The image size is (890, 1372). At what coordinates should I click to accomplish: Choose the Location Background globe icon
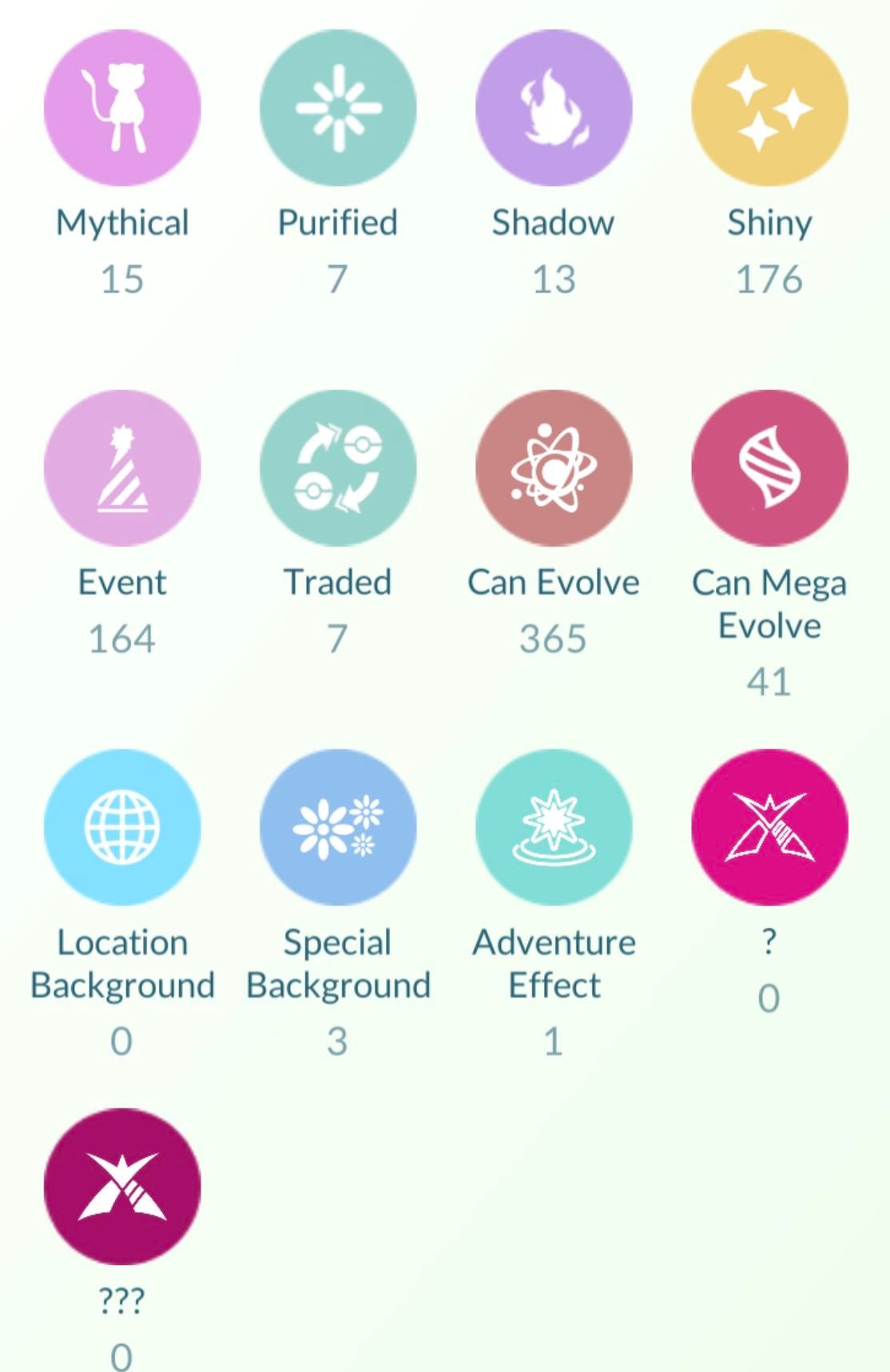[x=121, y=827]
